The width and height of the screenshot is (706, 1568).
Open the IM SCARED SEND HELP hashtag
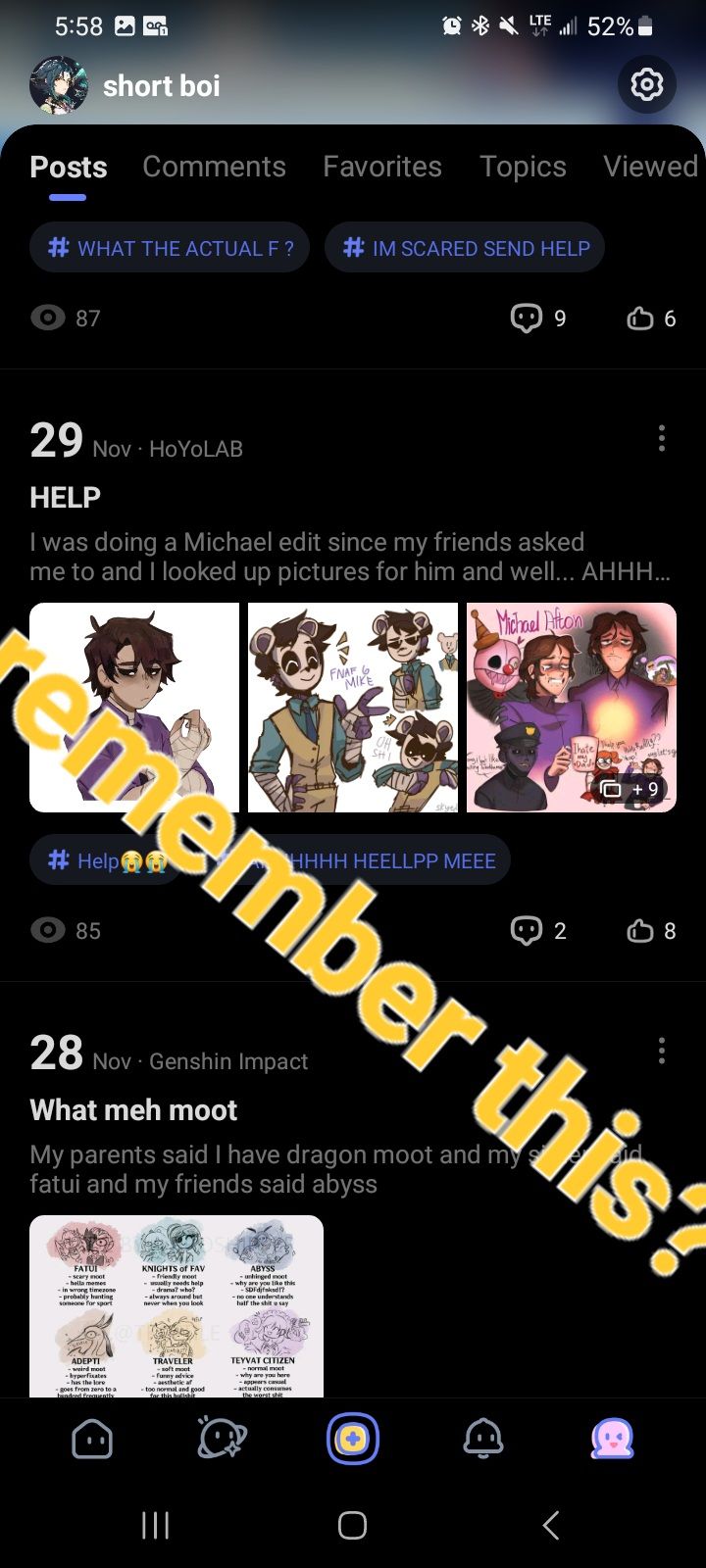(465, 248)
